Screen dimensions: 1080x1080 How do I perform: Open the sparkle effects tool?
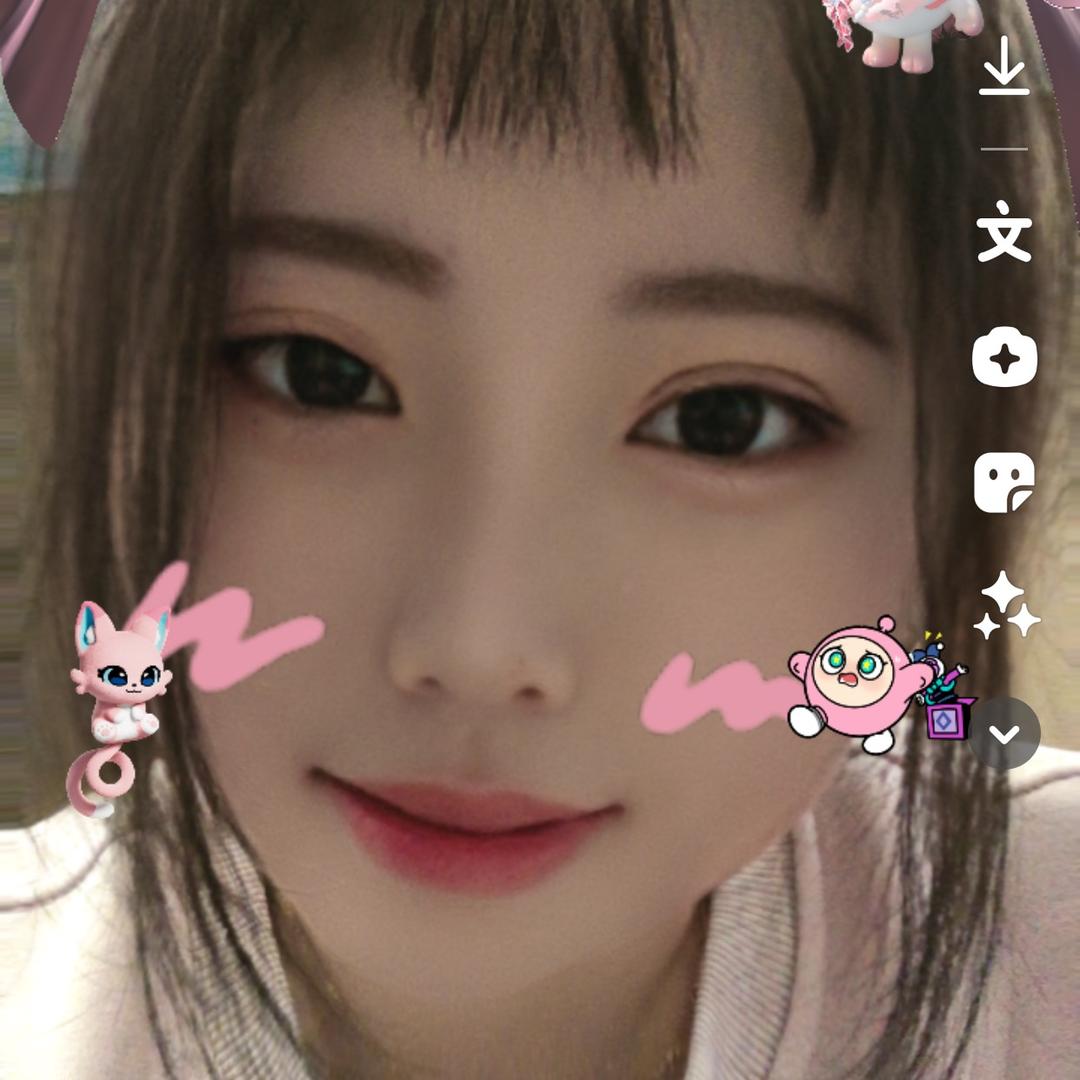[x=1006, y=606]
